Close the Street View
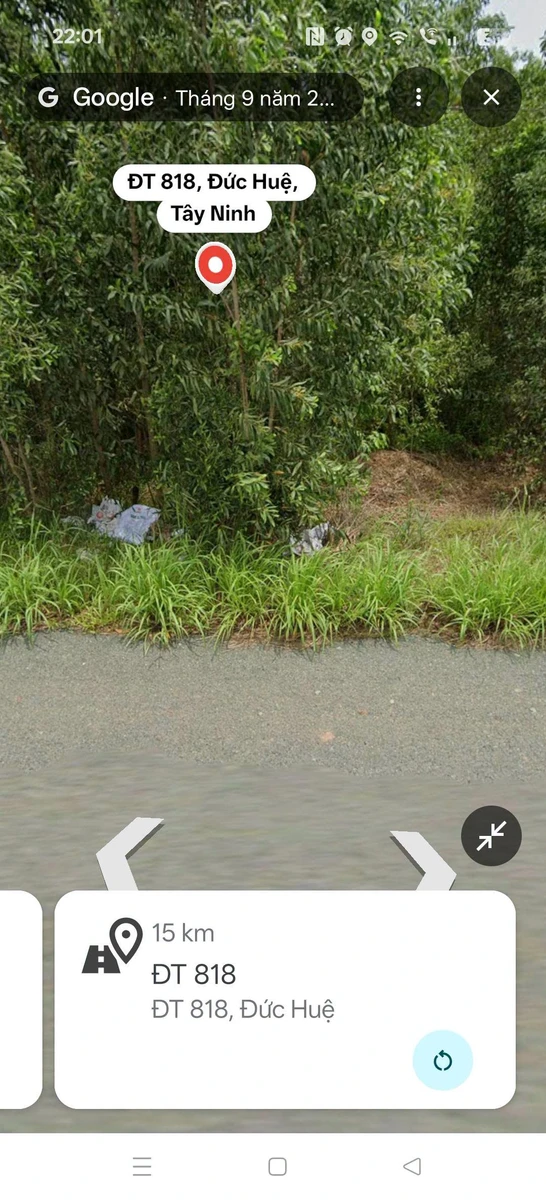Viewport: 546px width, 1200px height. point(491,97)
